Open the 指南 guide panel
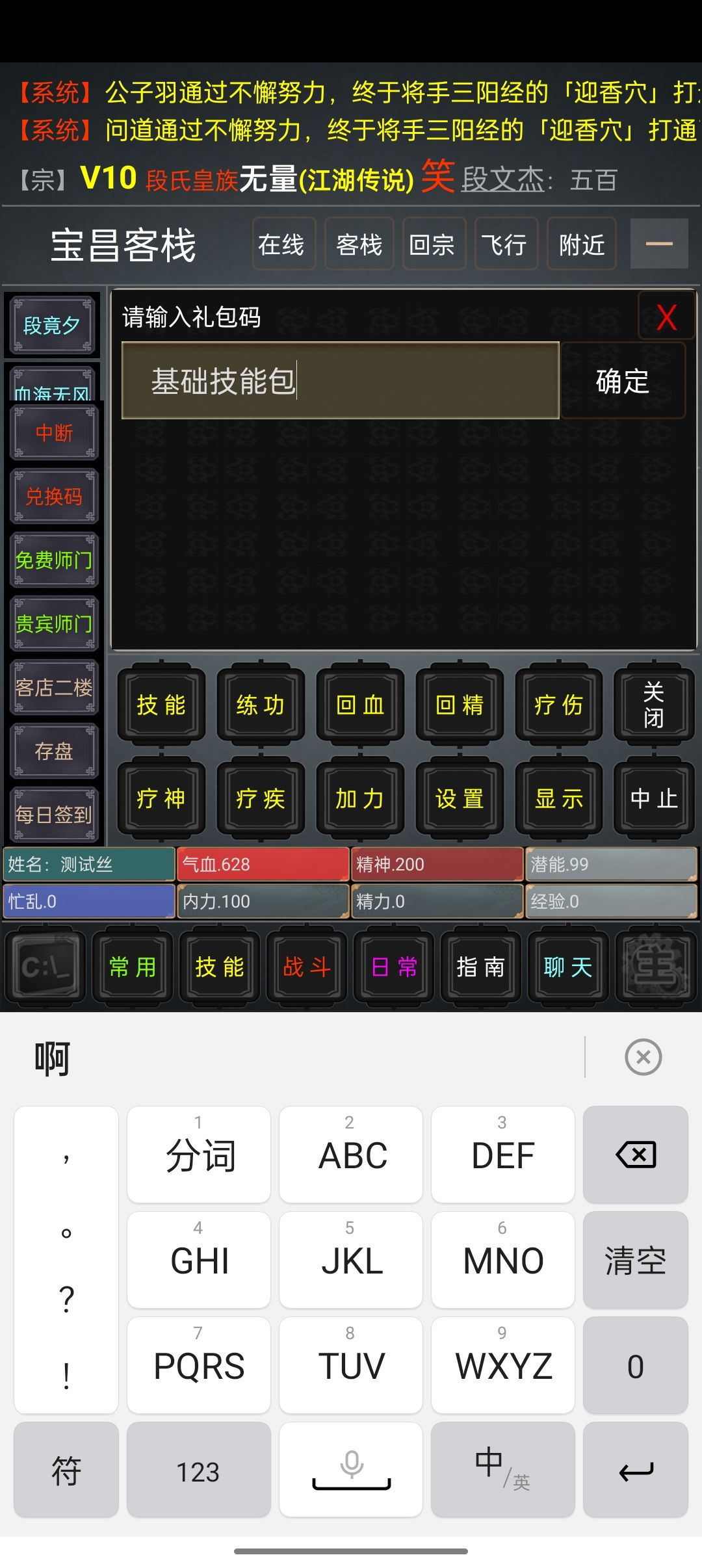The image size is (702, 1568). click(480, 967)
